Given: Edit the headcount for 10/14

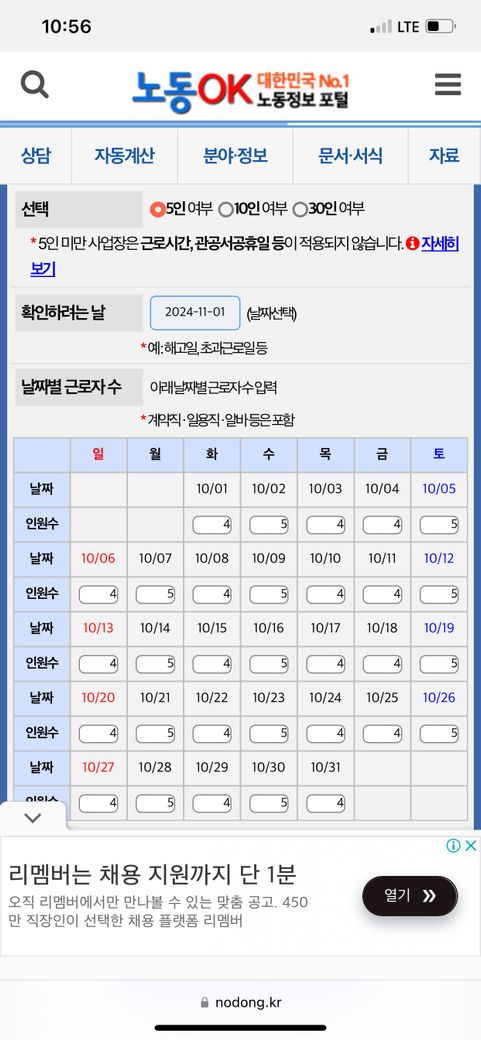Looking at the screenshot, I should coord(155,663).
